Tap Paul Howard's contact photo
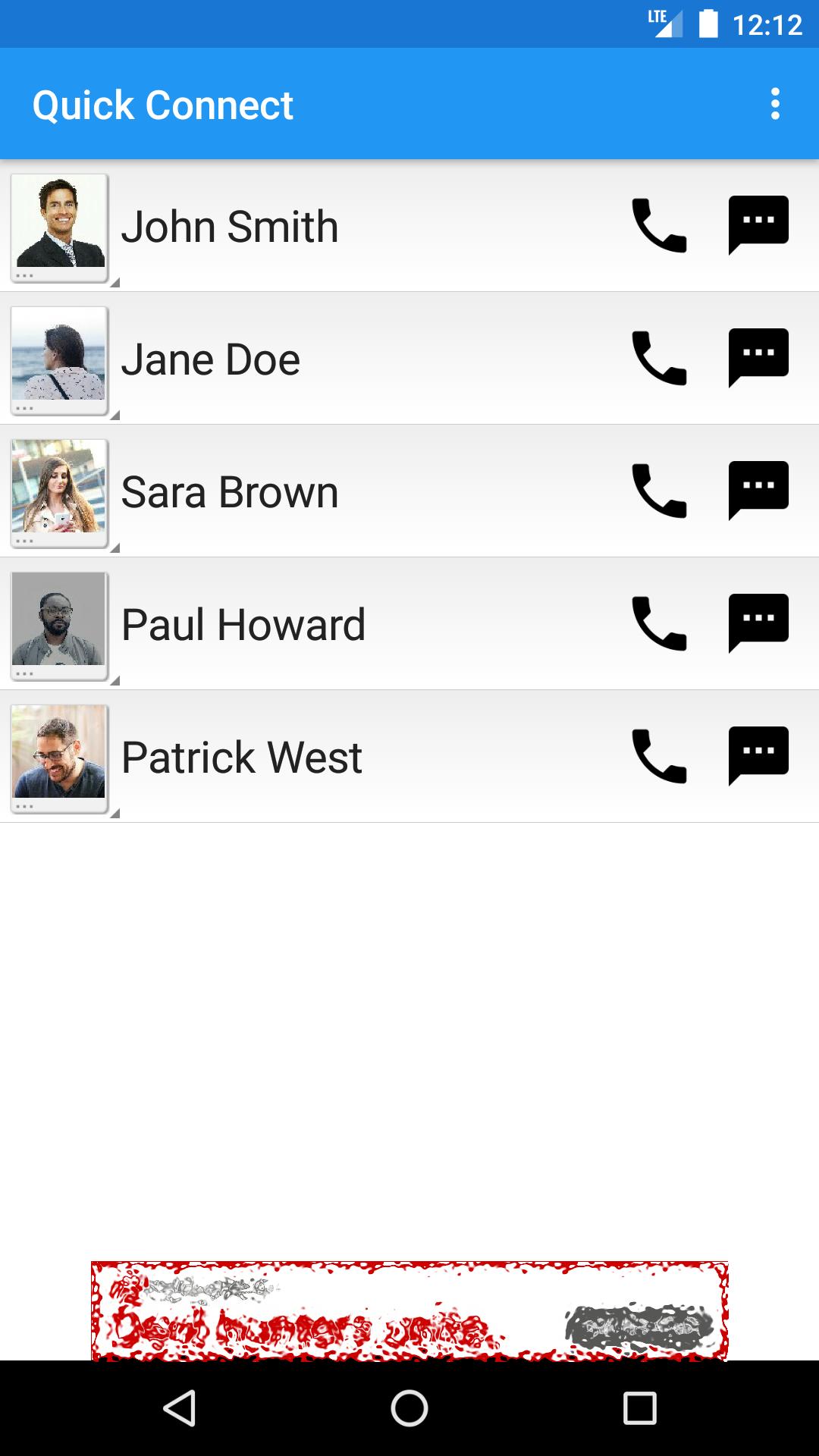Viewport: 819px width, 1456px height. coord(59,625)
